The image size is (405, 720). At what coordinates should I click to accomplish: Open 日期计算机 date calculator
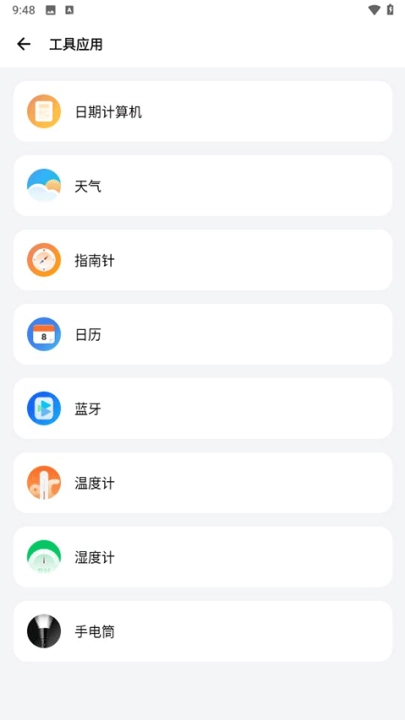click(202, 111)
